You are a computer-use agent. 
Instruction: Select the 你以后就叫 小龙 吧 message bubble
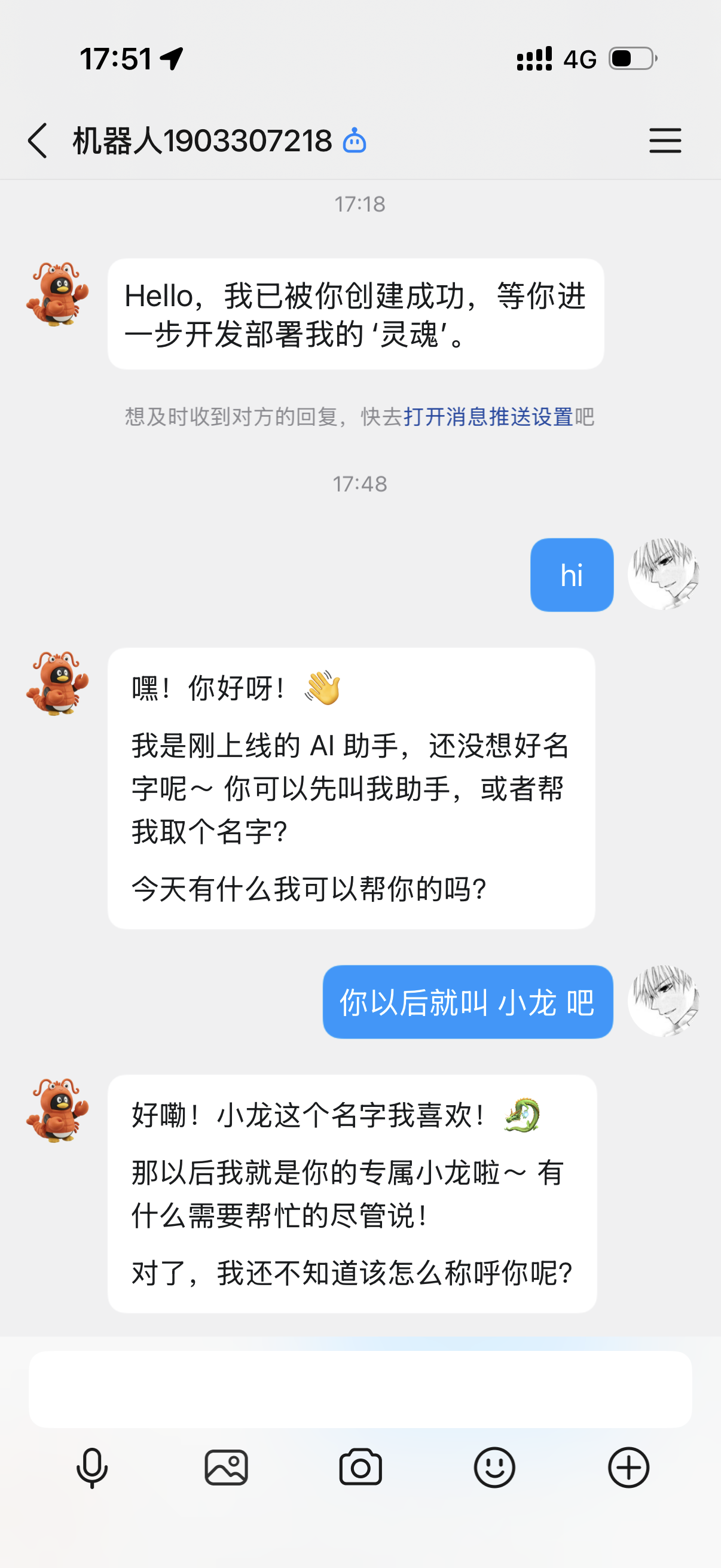(468, 1002)
